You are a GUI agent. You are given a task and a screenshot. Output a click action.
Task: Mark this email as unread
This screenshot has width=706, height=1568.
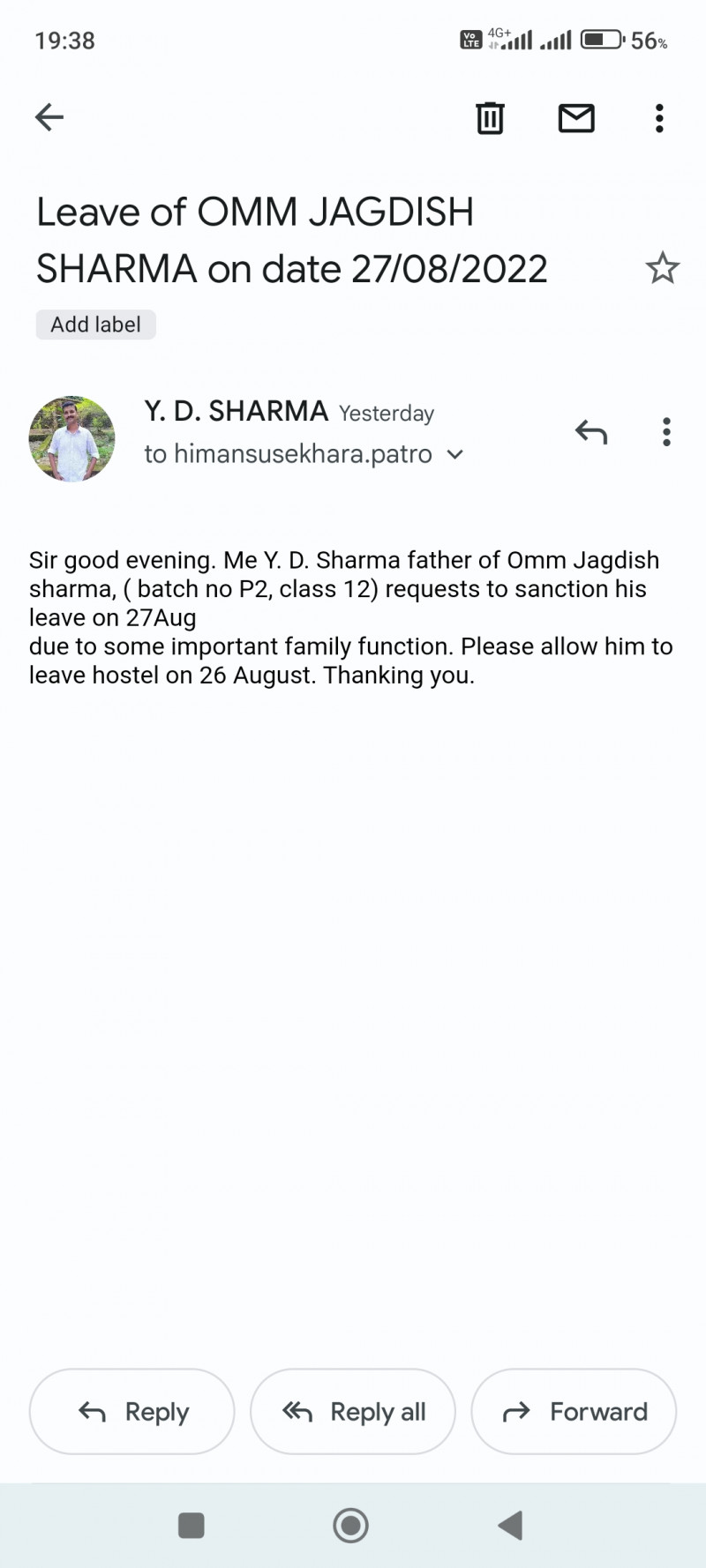(x=576, y=117)
